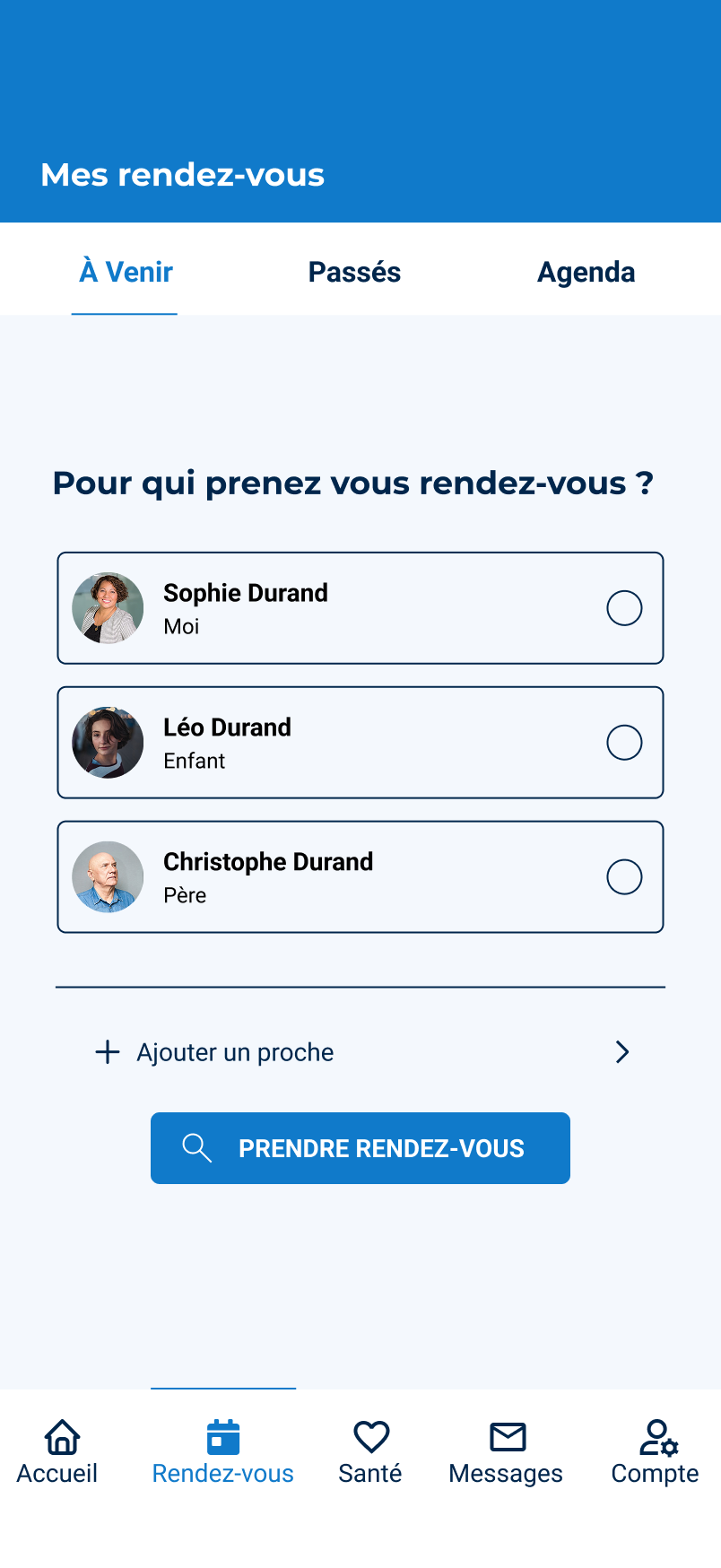721x1568 pixels.
Task: Open the Rendez-vous bottom tab
Action: [223, 1451]
